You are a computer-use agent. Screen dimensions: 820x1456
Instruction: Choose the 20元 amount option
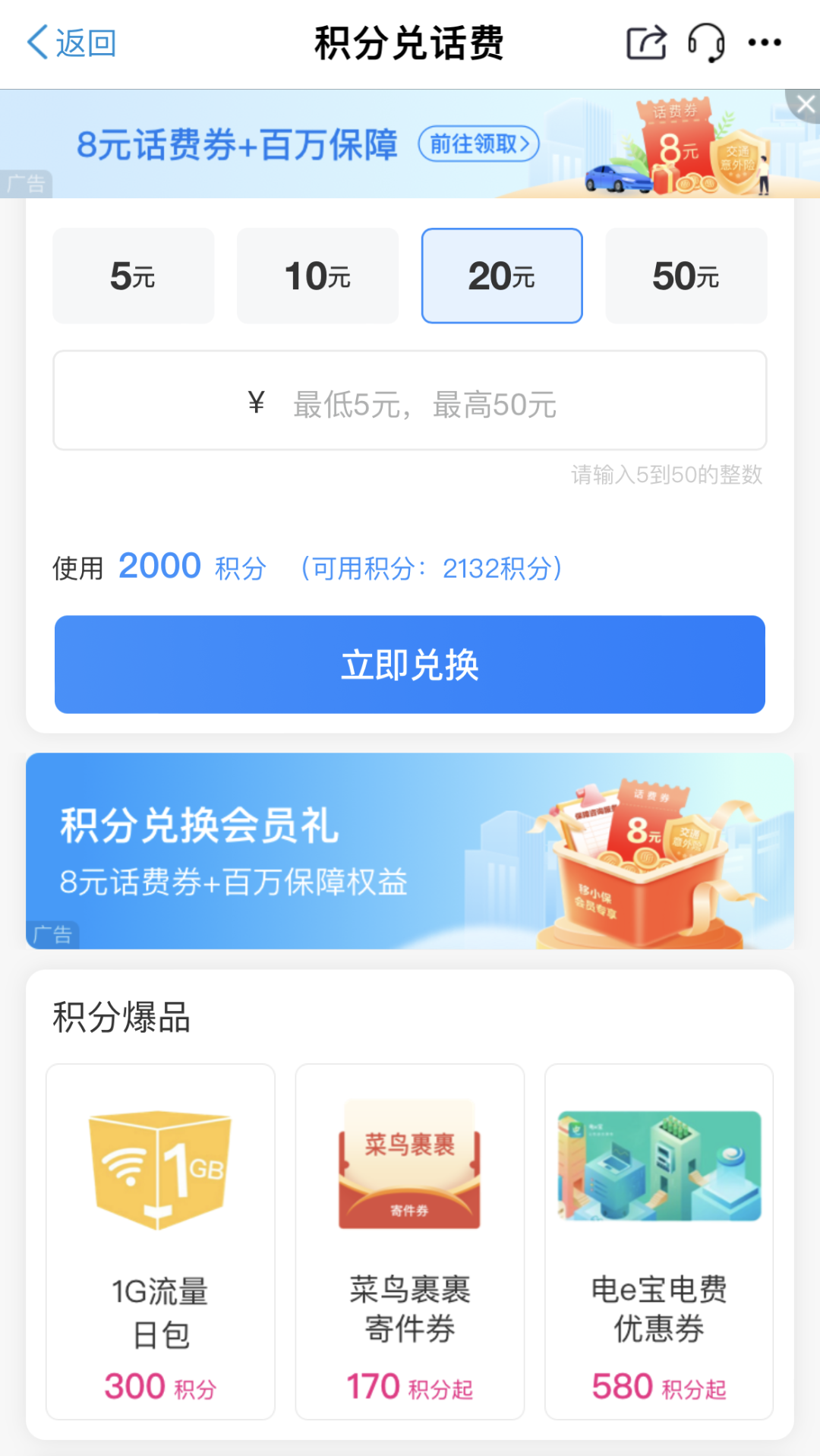pos(502,276)
